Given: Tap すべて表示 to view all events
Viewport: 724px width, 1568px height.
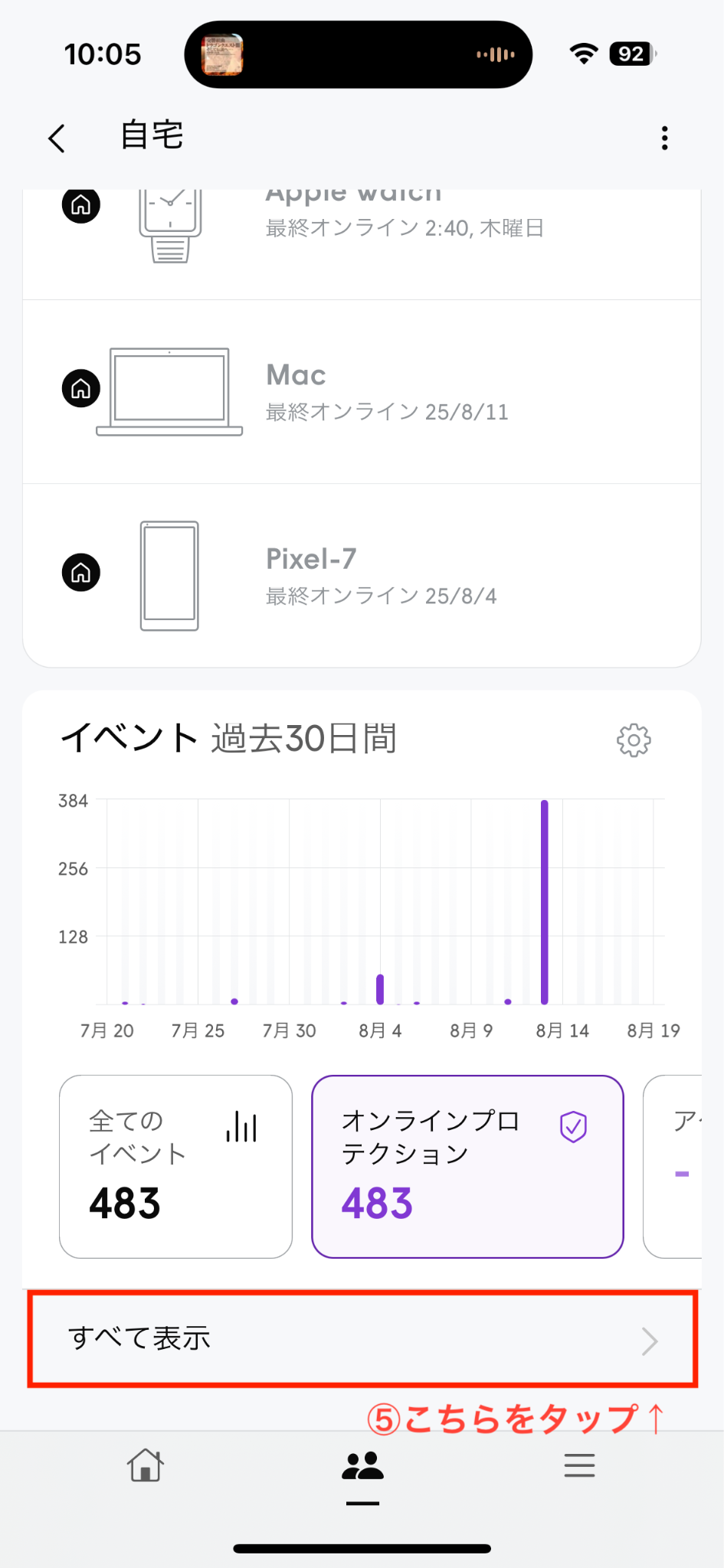Looking at the screenshot, I should pos(362,1339).
